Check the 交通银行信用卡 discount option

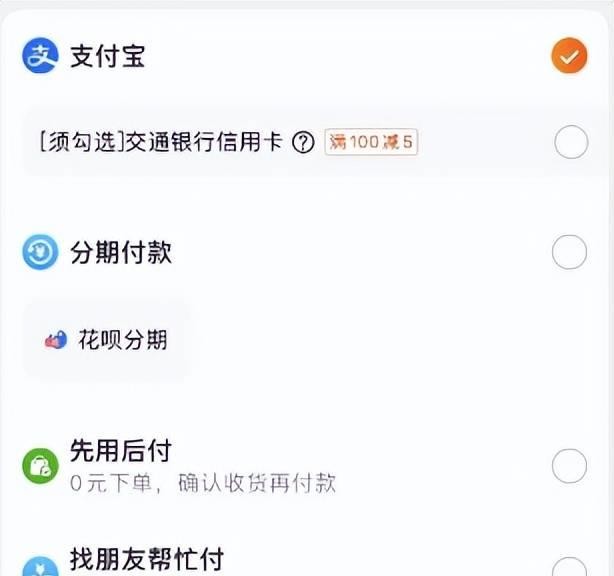(x=570, y=143)
